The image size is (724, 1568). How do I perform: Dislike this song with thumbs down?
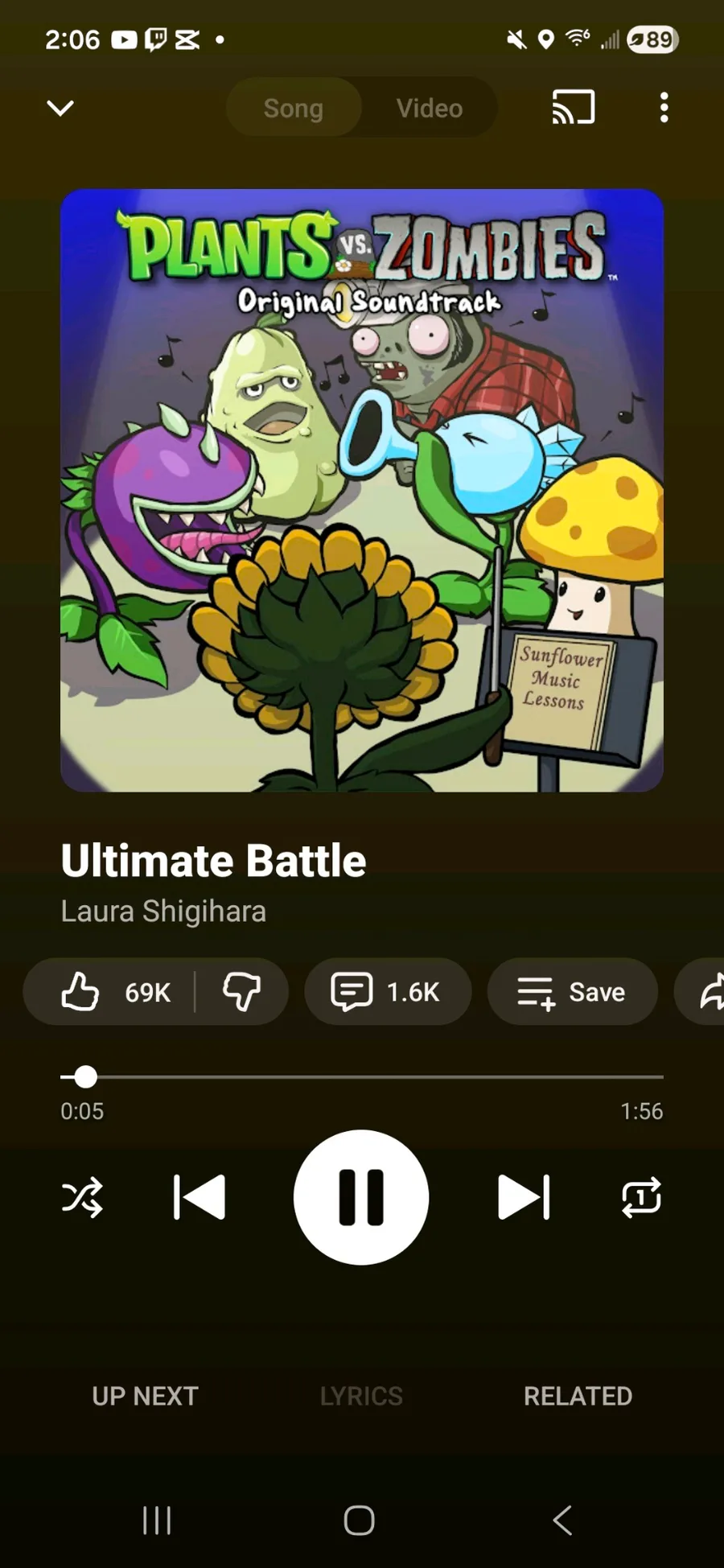[x=241, y=991]
